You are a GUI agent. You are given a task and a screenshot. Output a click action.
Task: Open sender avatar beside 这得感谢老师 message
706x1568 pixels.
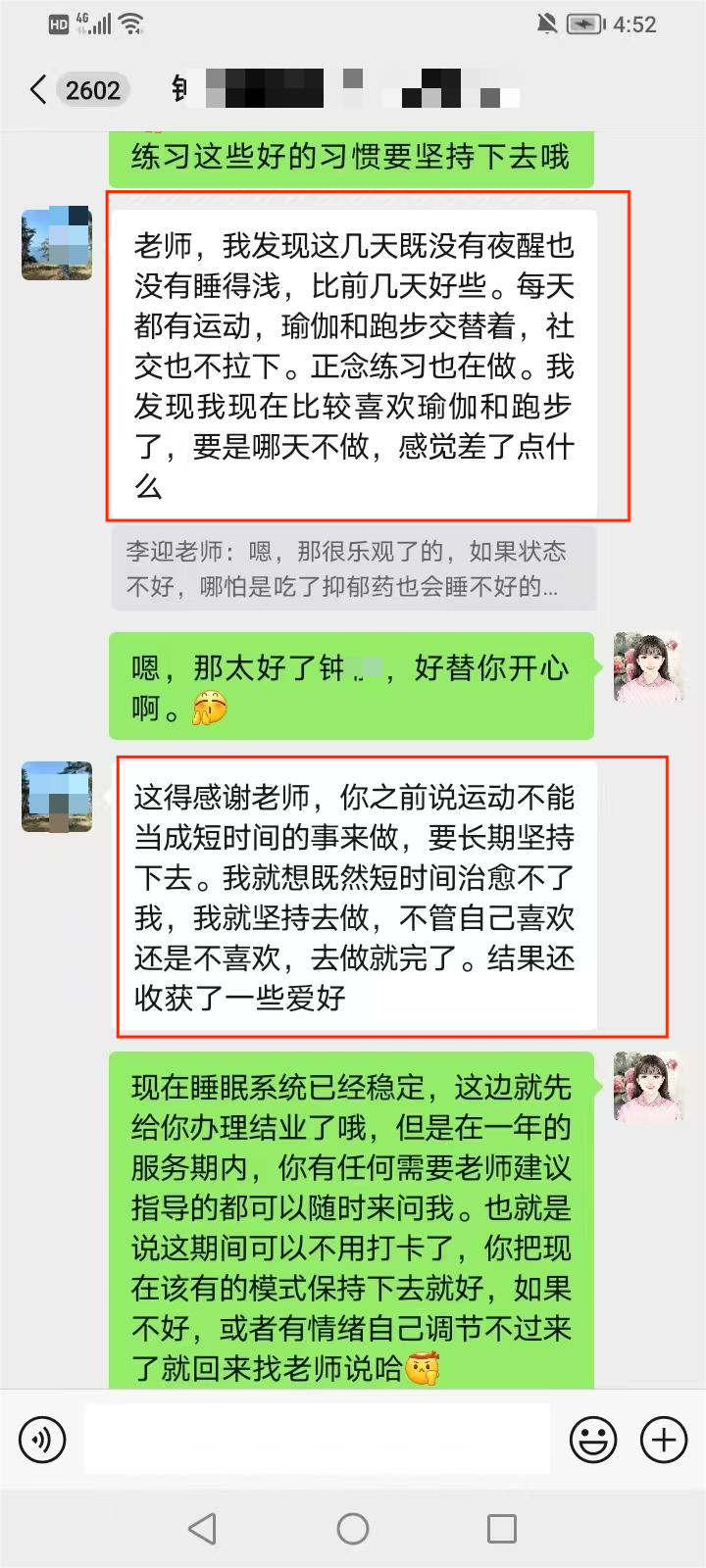[x=57, y=797]
